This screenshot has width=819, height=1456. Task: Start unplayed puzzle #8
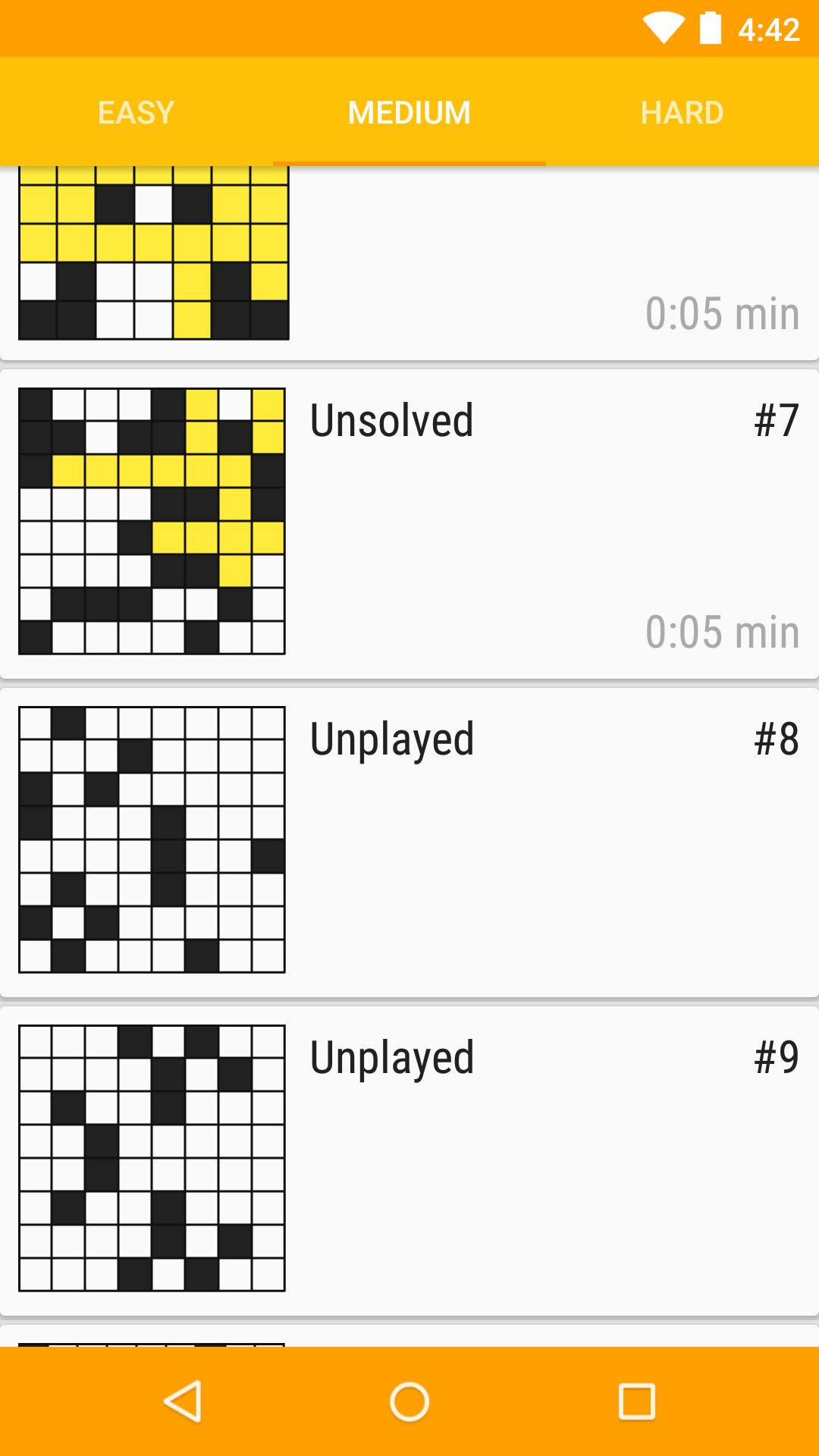pyautogui.click(x=409, y=842)
